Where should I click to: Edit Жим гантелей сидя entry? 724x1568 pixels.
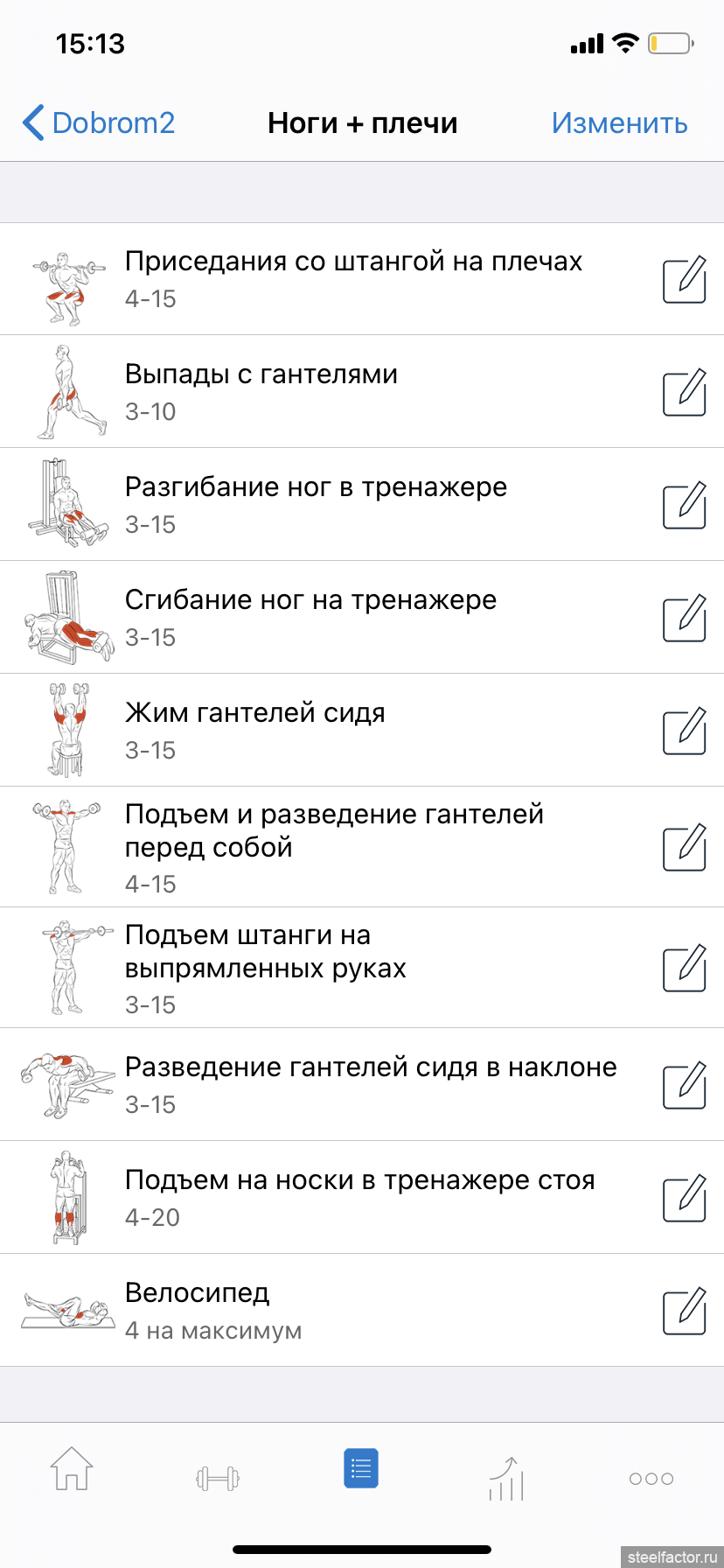click(684, 731)
